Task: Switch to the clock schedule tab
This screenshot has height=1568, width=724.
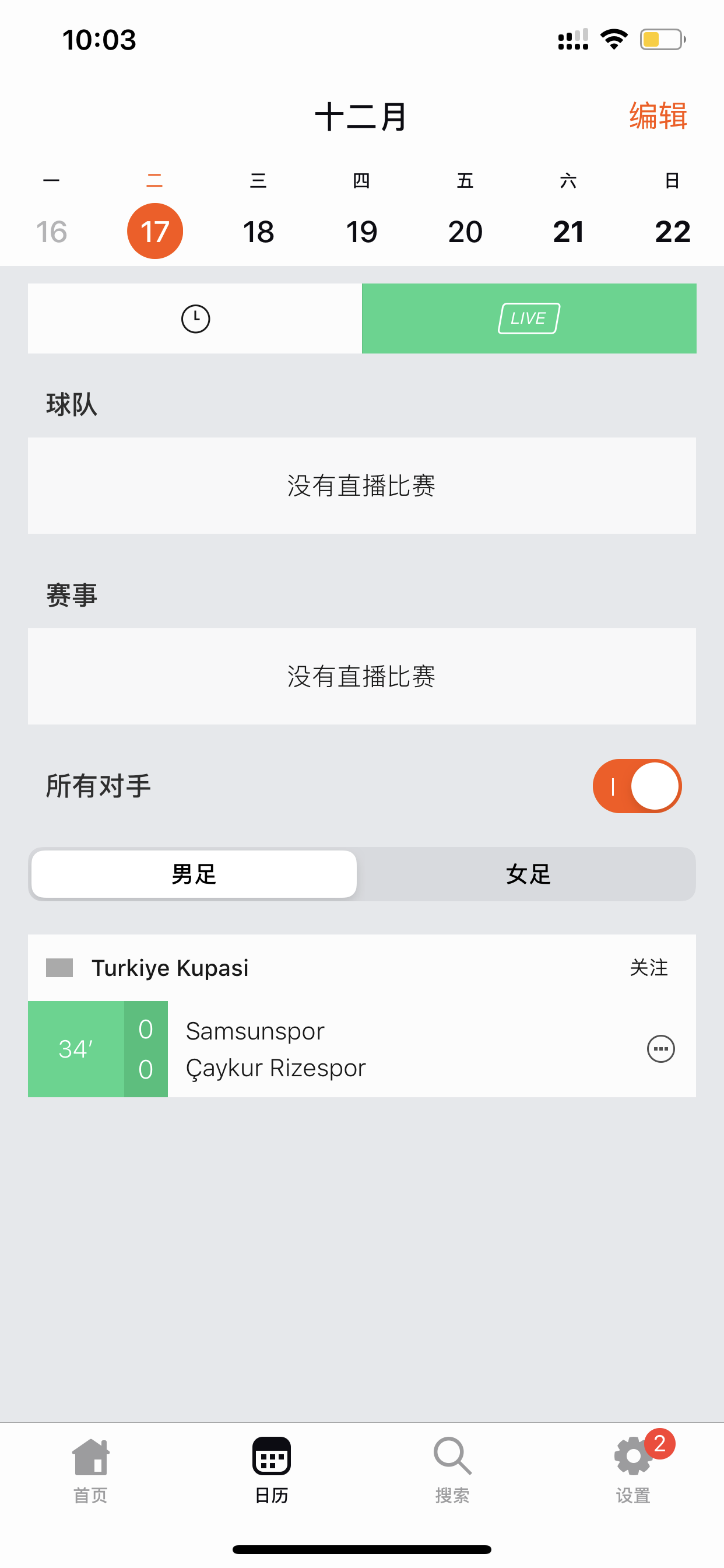Action: pyautogui.click(x=195, y=318)
